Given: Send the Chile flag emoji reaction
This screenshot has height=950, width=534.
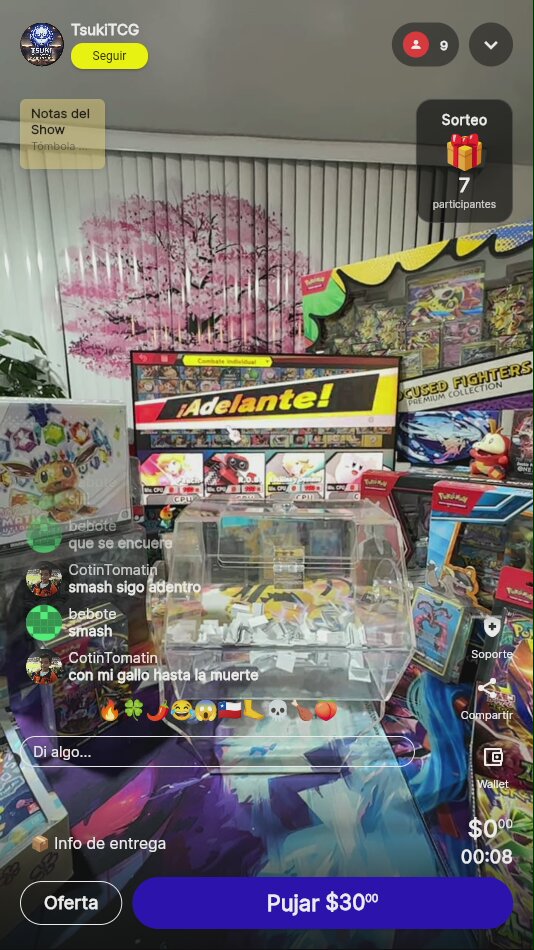Looking at the screenshot, I should click(230, 710).
